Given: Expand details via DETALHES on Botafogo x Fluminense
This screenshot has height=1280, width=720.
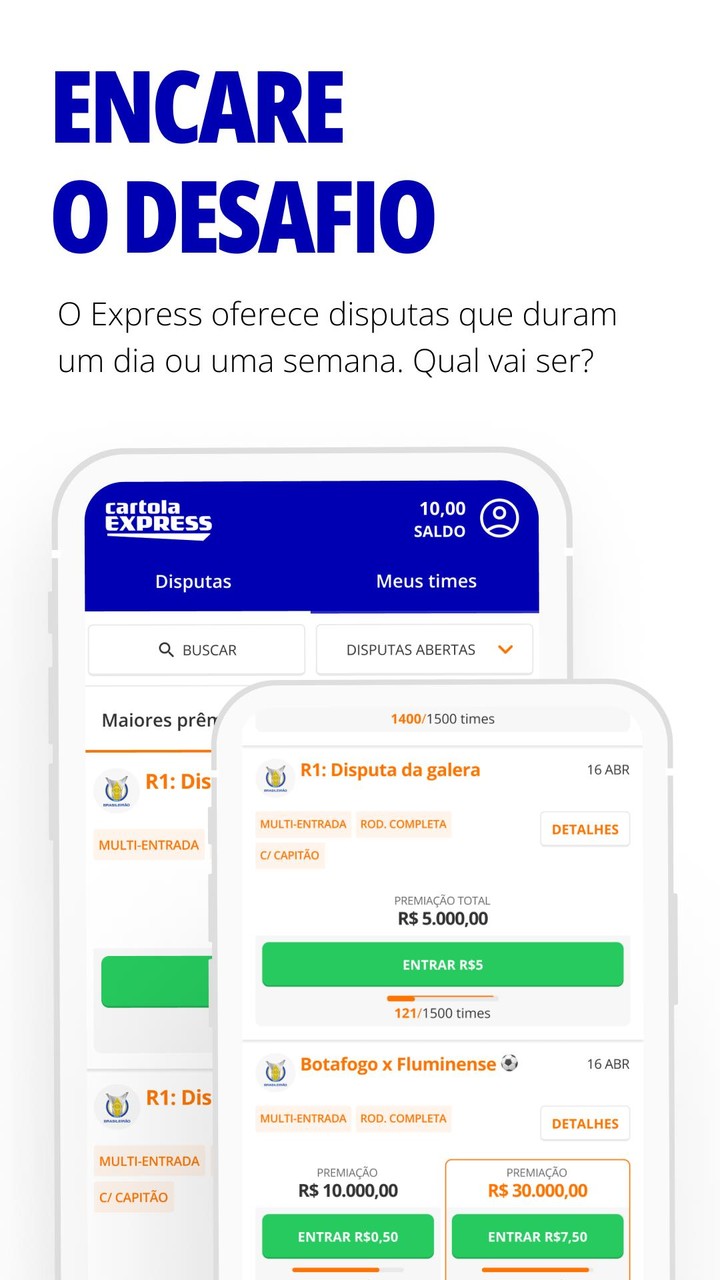Looking at the screenshot, I should [585, 1123].
